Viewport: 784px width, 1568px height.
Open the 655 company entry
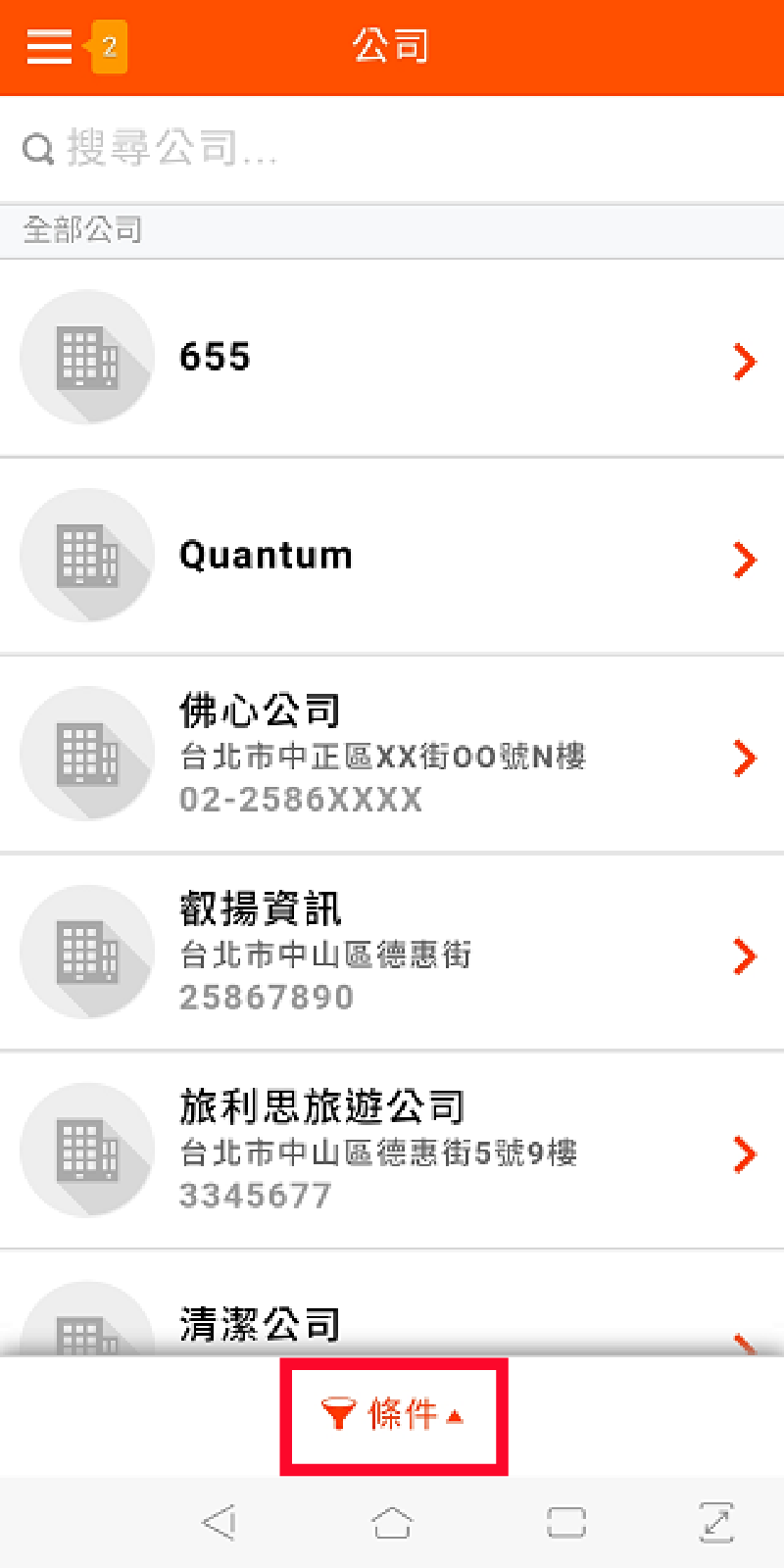tap(392, 359)
